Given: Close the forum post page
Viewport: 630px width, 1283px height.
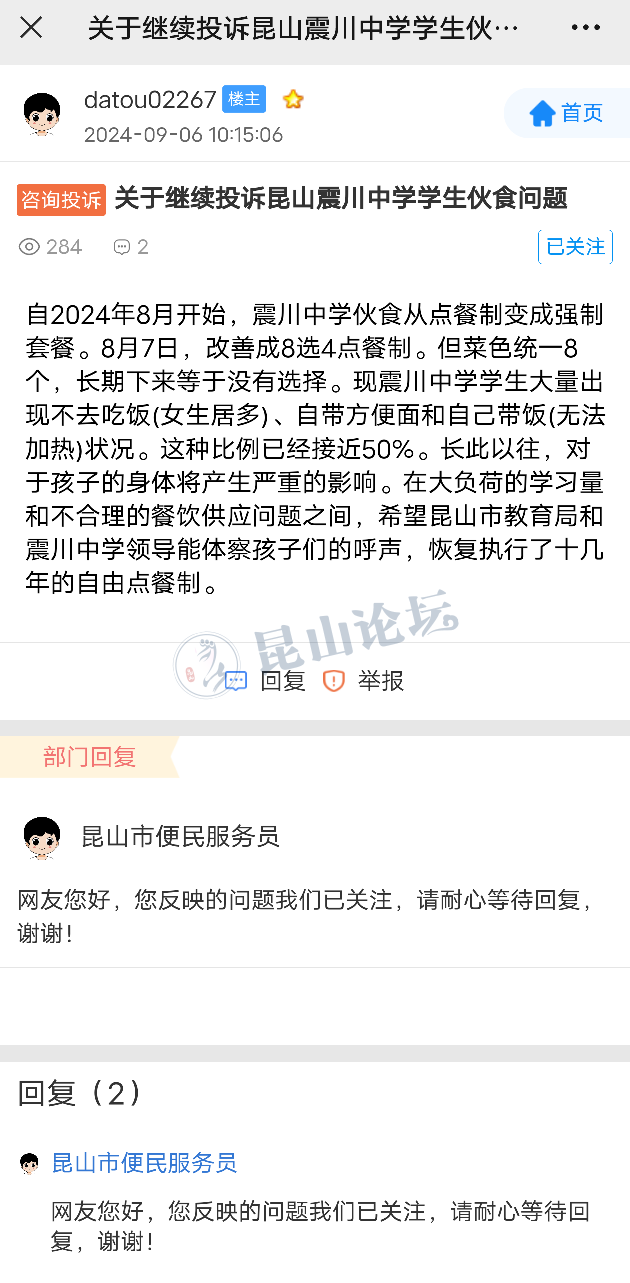Looking at the screenshot, I should pyautogui.click(x=31, y=28).
